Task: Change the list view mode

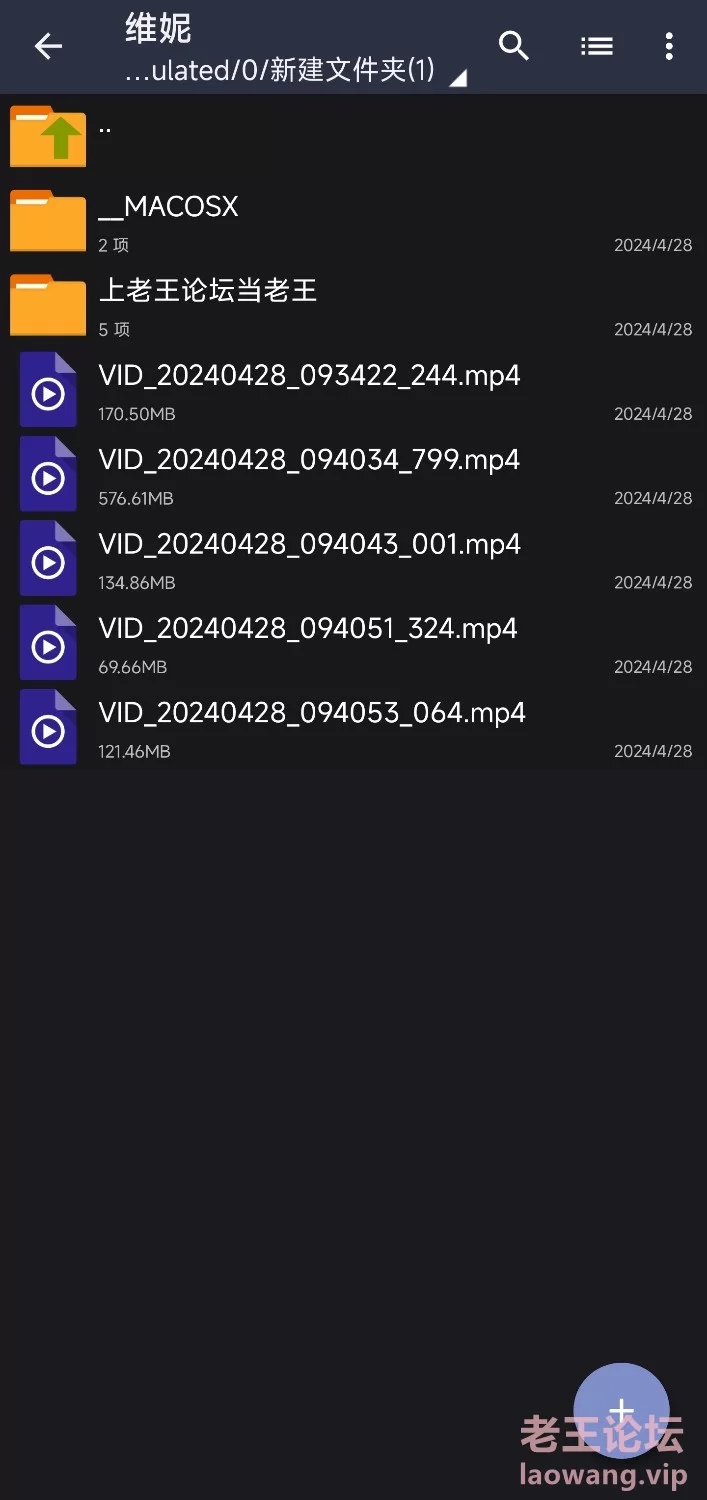Action: [x=597, y=46]
